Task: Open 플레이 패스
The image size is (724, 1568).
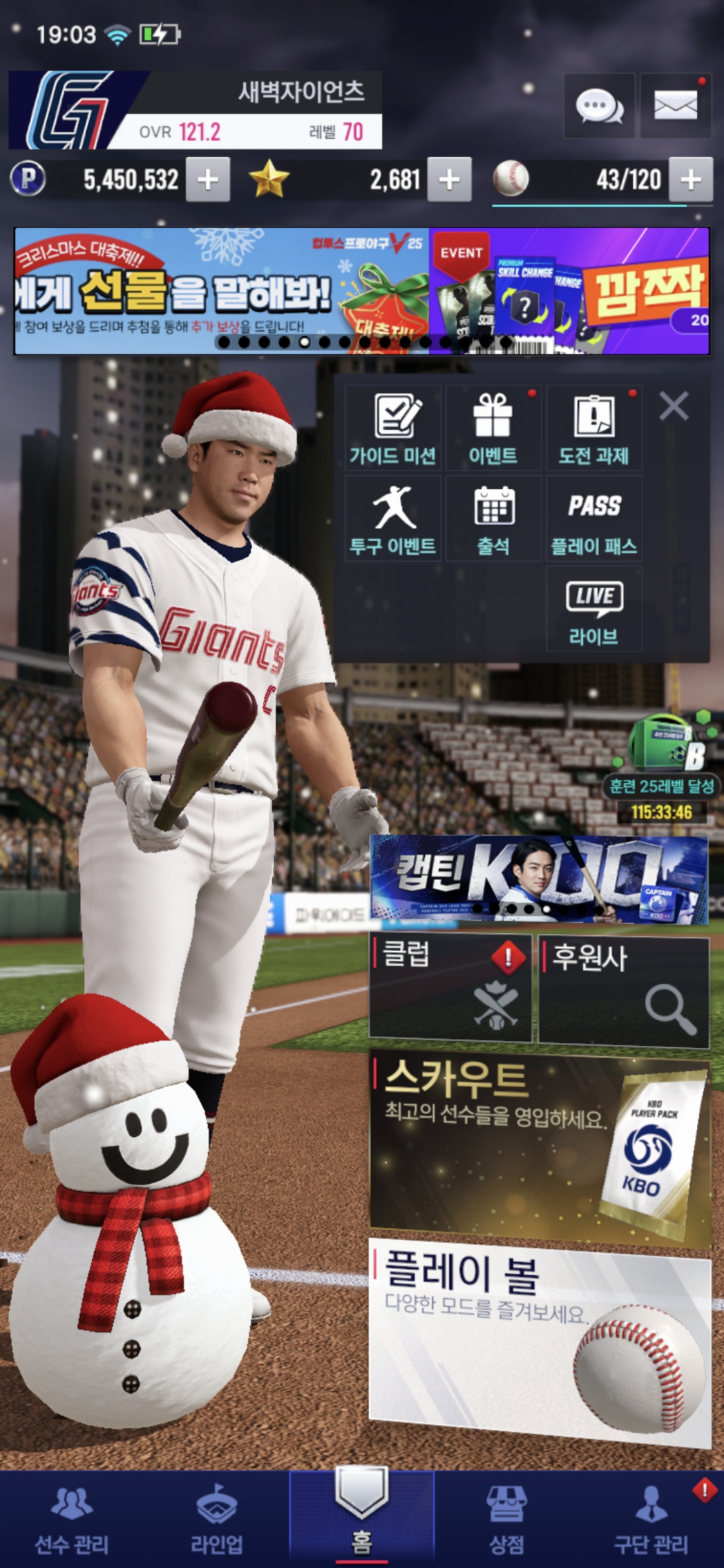Action: point(594,519)
